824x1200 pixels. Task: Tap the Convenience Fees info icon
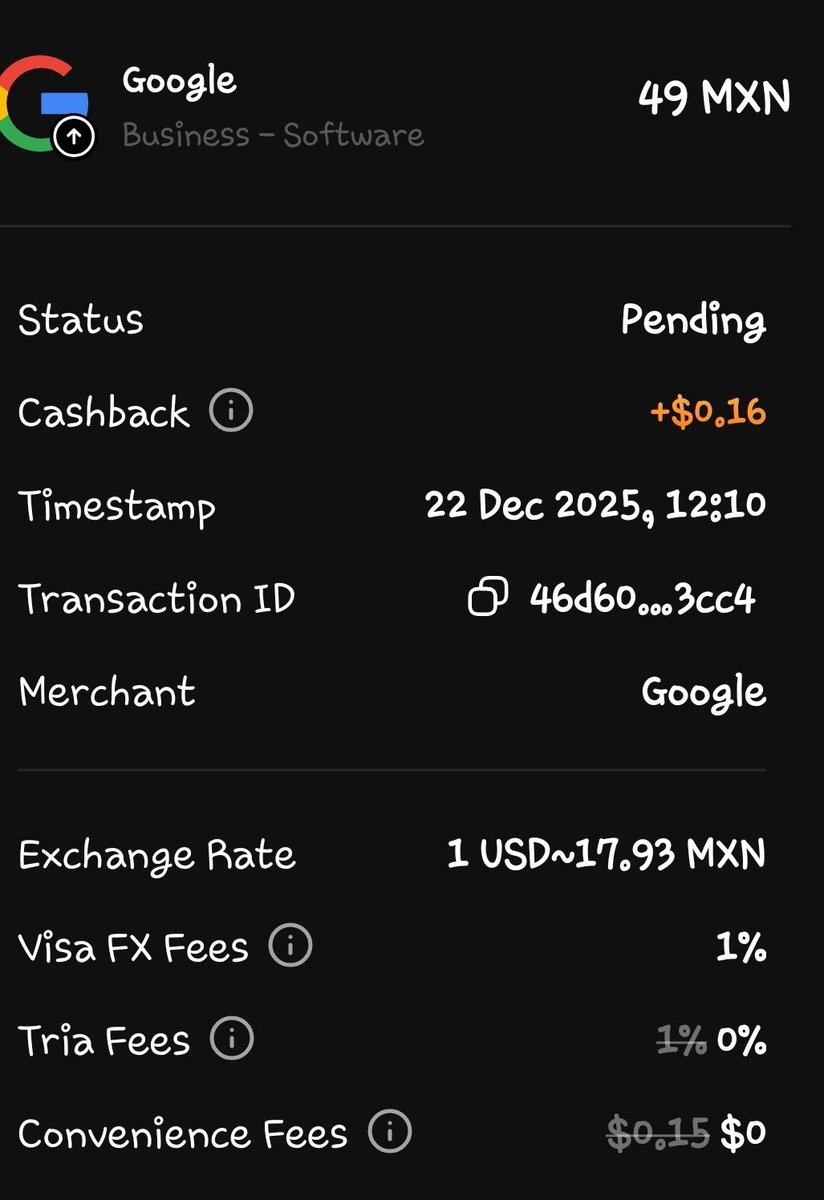390,1133
